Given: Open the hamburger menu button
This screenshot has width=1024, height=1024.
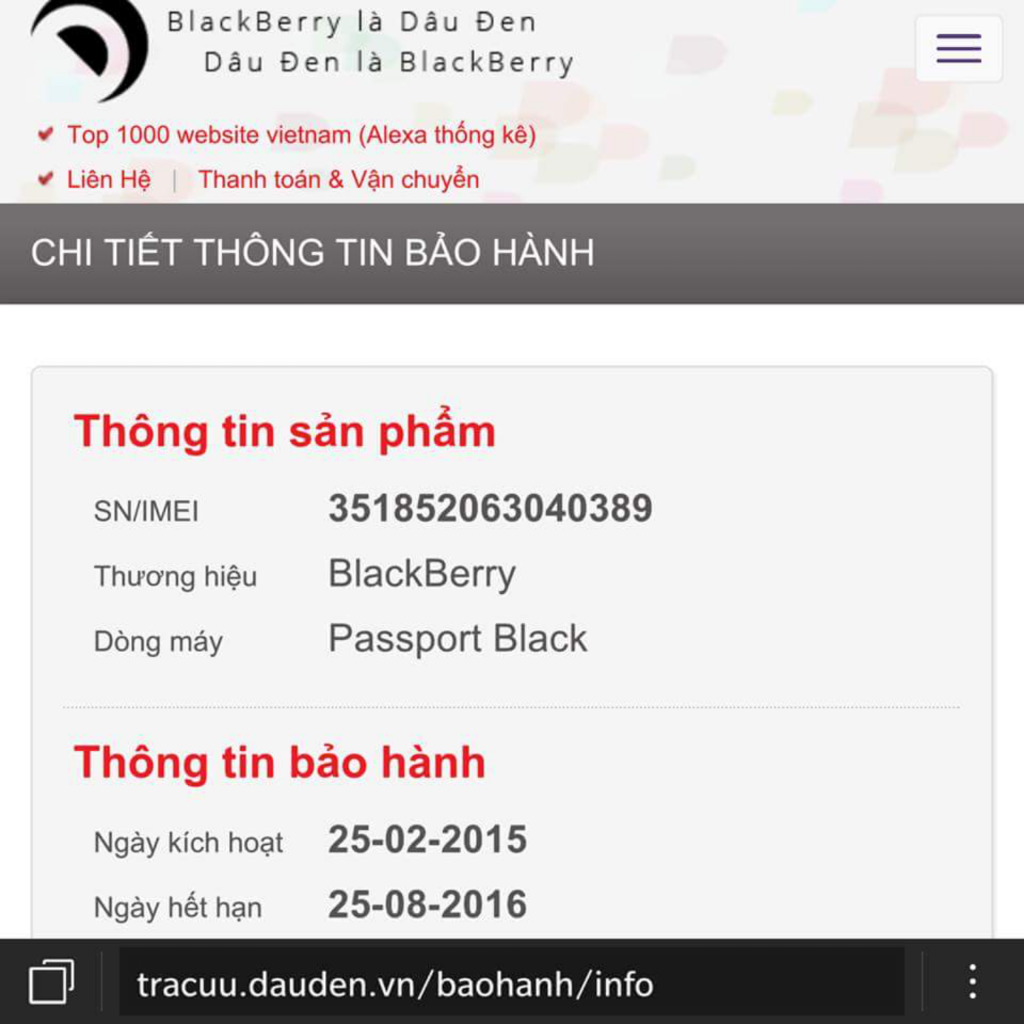Looking at the screenshot, I should [958, 48].
